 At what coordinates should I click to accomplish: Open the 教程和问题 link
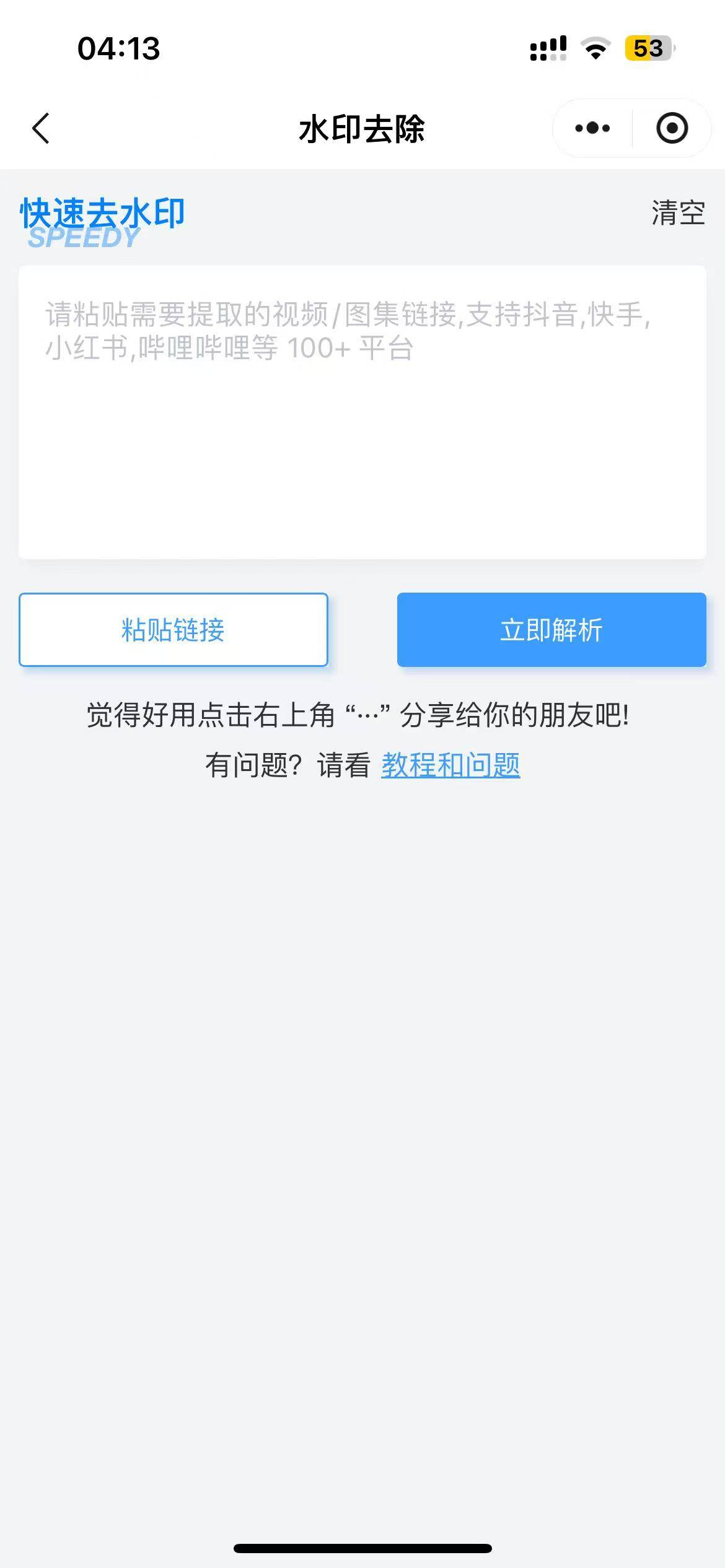[450, 765]
